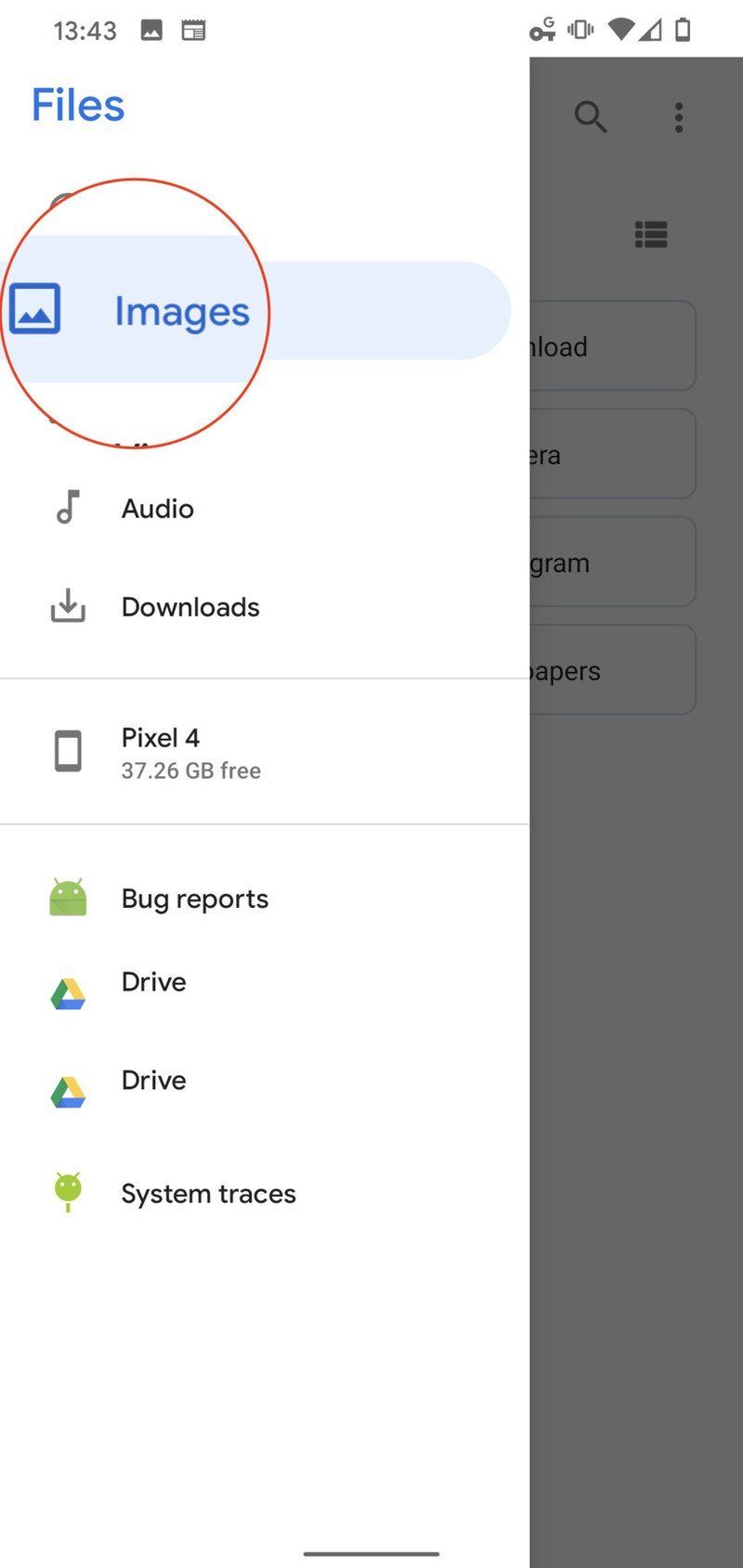Viewport: 743px width, 1568px height.
Task: Tap the System traces Android icon
Action: click(x=66, y=1191)
